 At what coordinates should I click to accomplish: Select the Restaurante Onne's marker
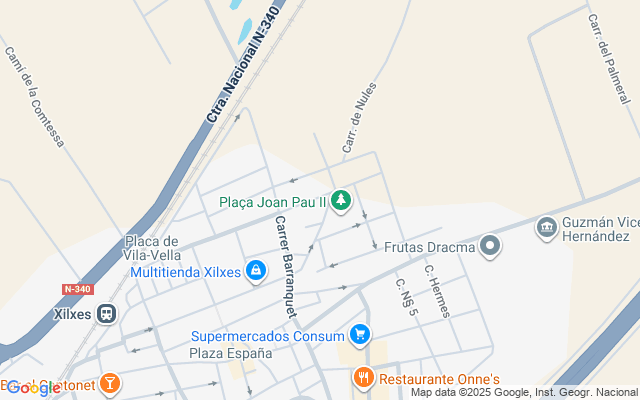click(362, 379)
